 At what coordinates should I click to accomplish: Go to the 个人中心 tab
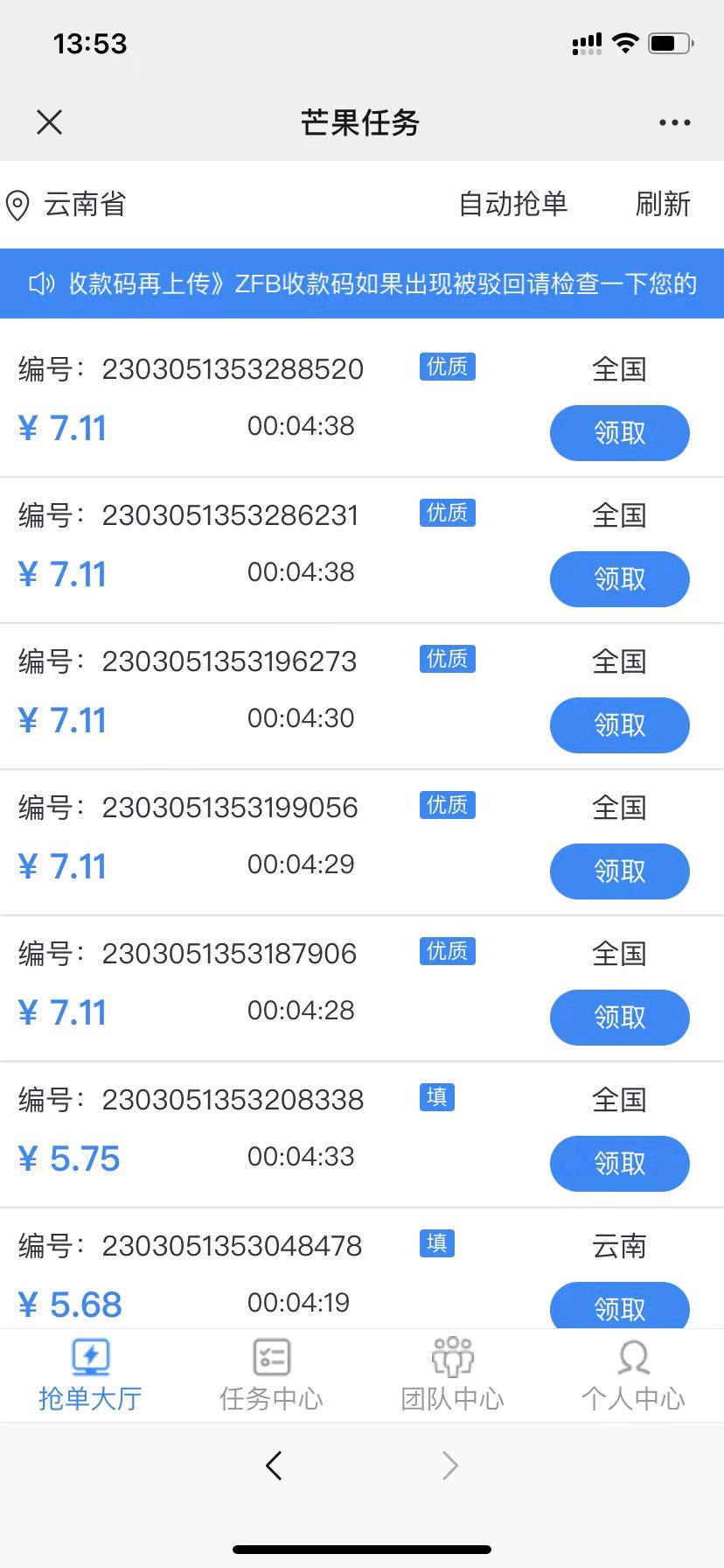click(x=633, y=1375)
